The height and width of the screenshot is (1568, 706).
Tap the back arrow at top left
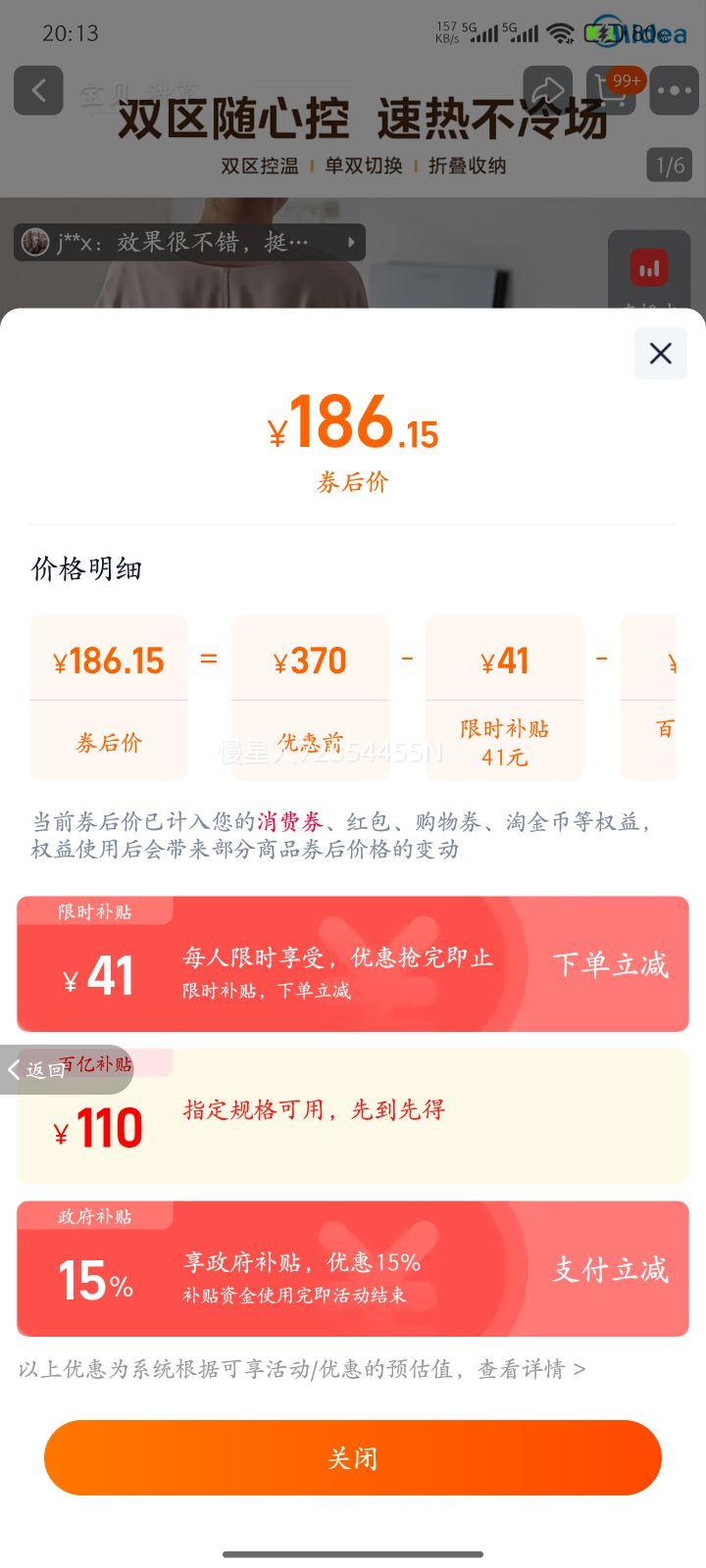coord(38,91)
